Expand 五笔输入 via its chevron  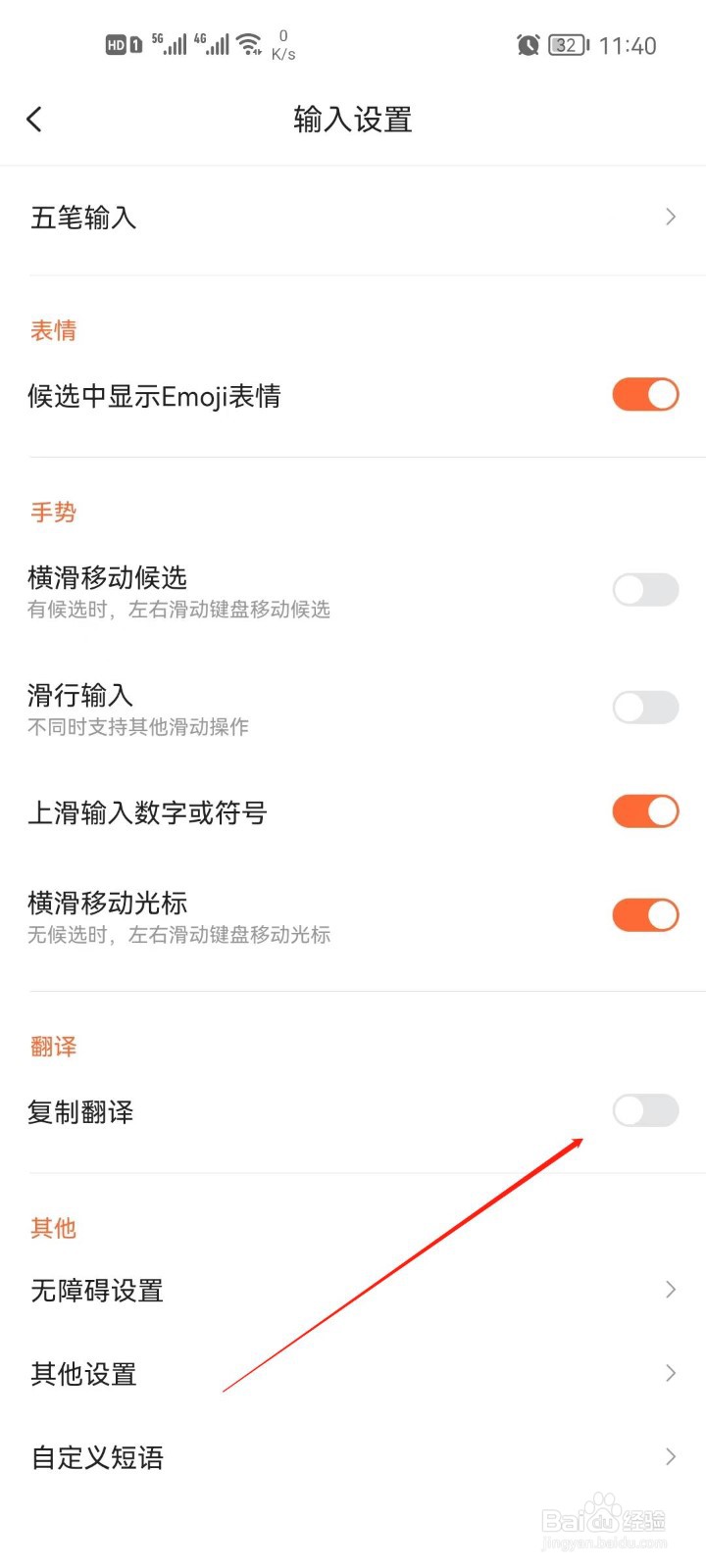(671, 217)
